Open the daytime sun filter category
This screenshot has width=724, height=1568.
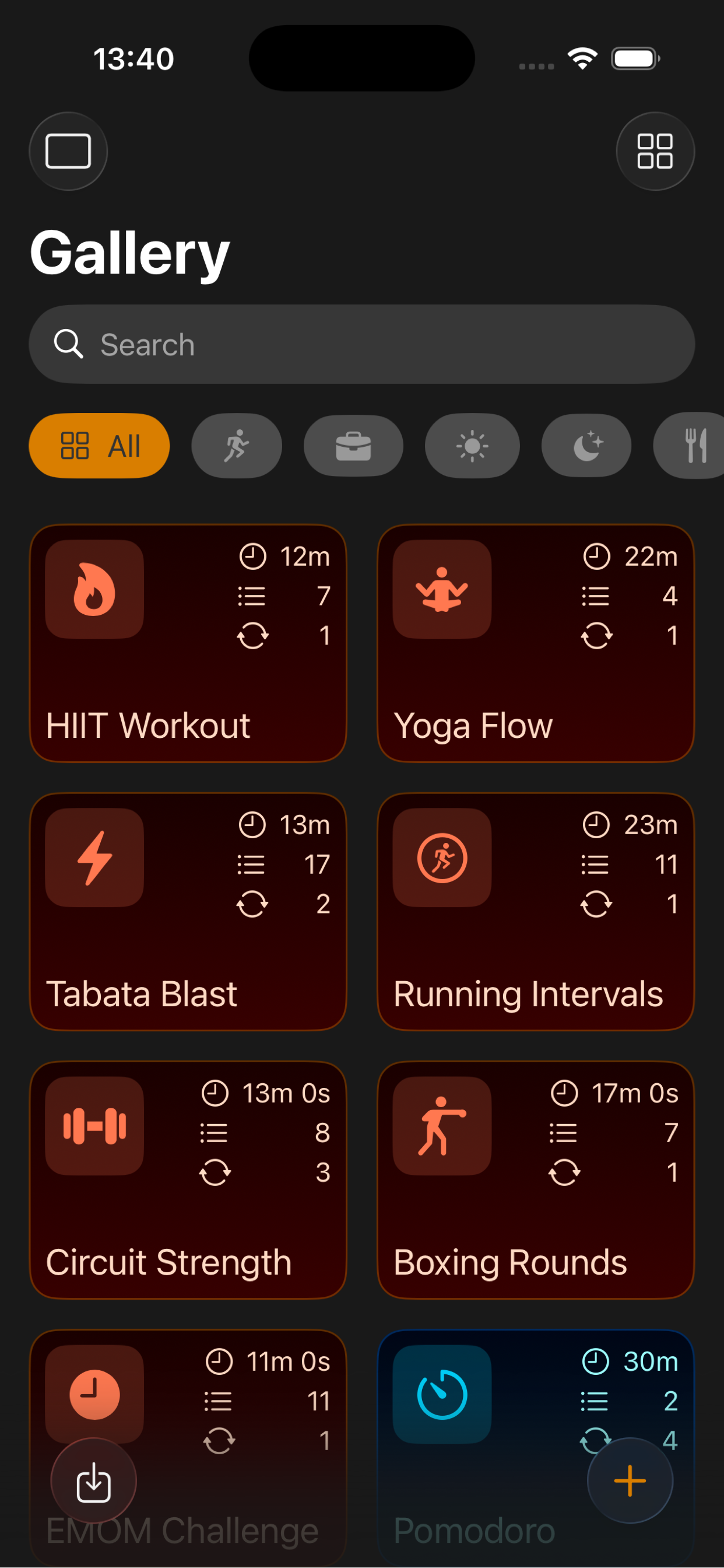pyautogui.click(x=472, y=445)
